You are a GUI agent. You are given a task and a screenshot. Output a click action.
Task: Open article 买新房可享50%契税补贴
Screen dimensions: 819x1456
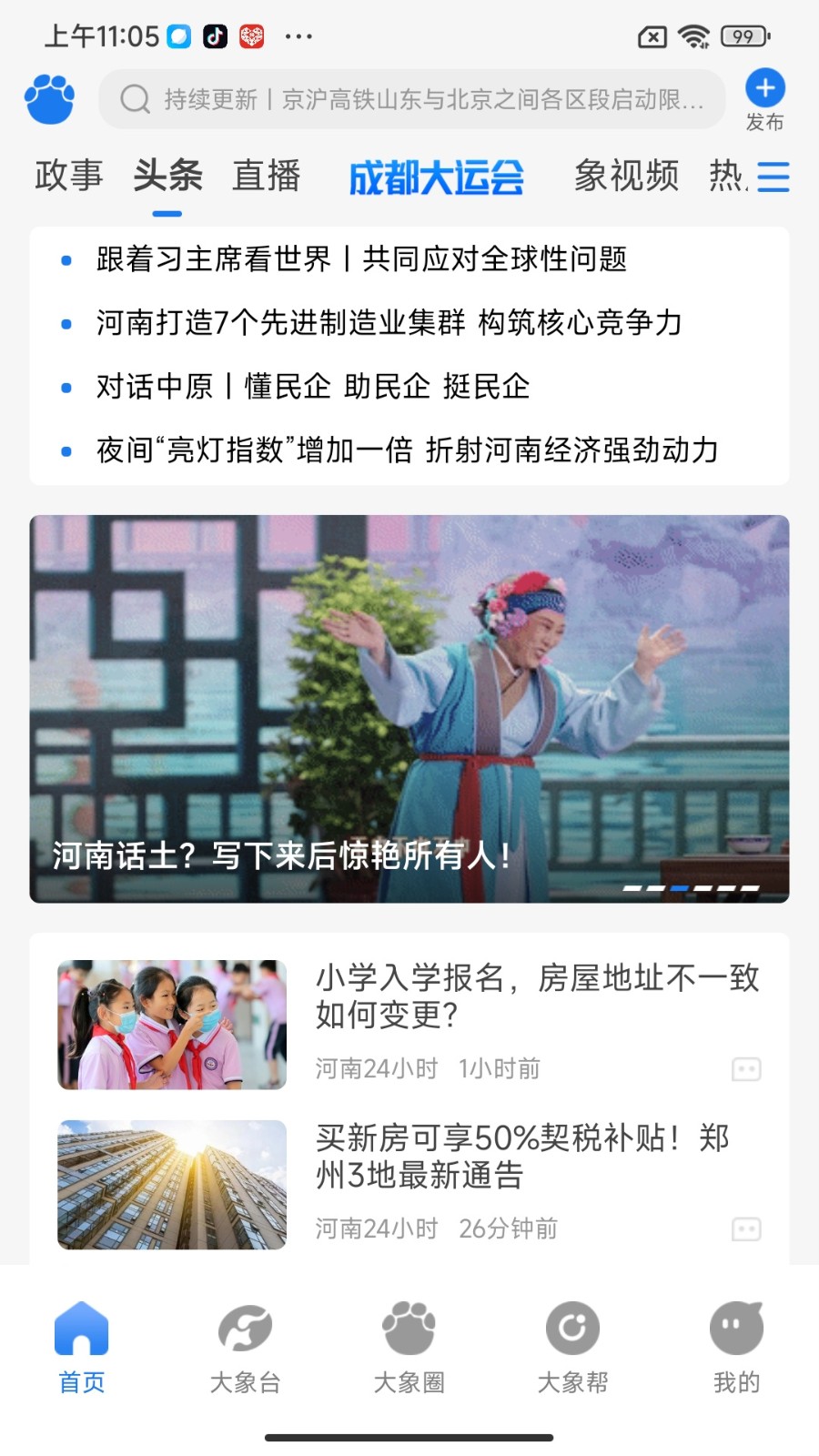tap(522, 1157)
